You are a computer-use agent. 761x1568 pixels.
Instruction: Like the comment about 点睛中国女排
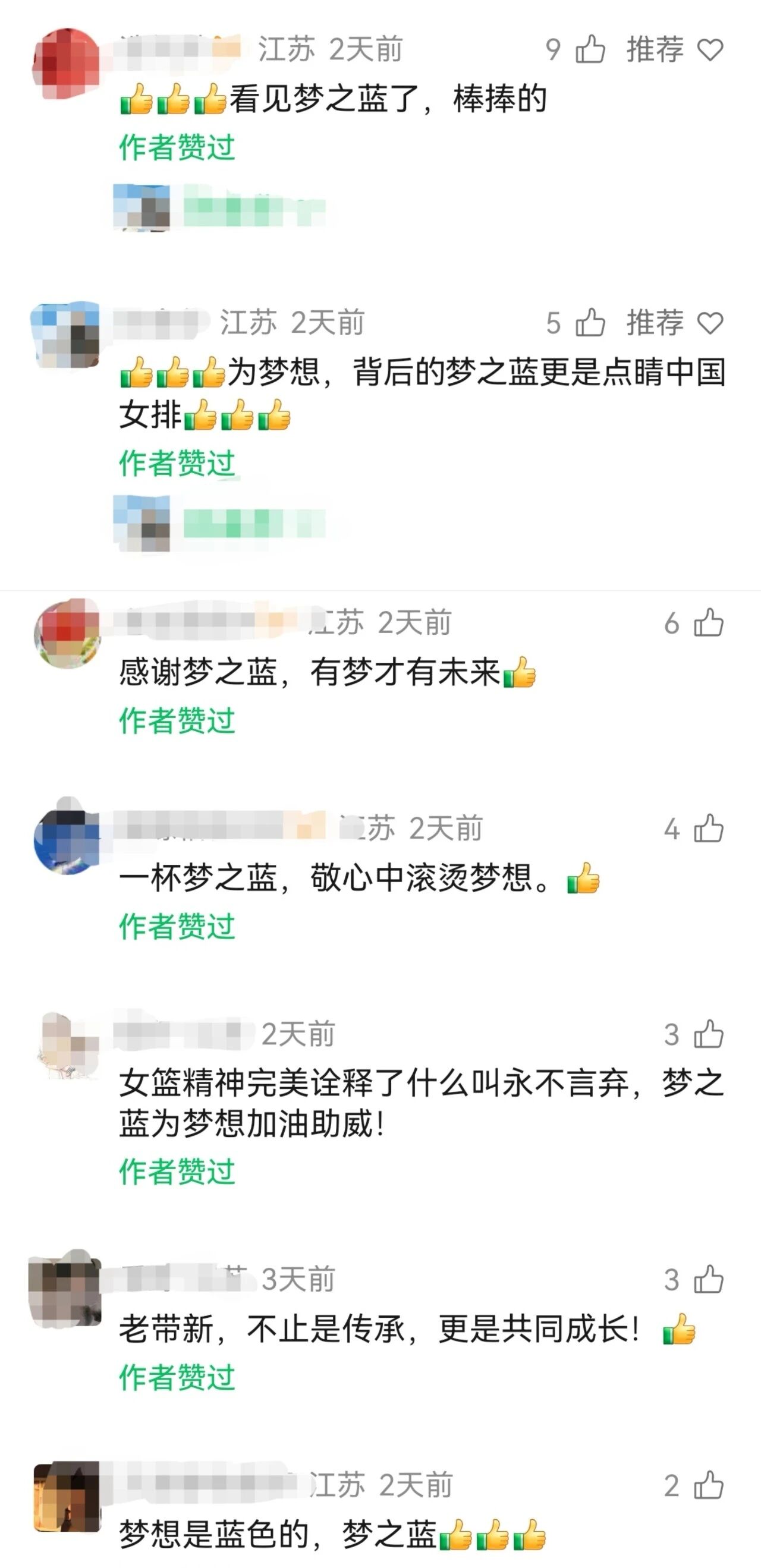pos(590,323)
